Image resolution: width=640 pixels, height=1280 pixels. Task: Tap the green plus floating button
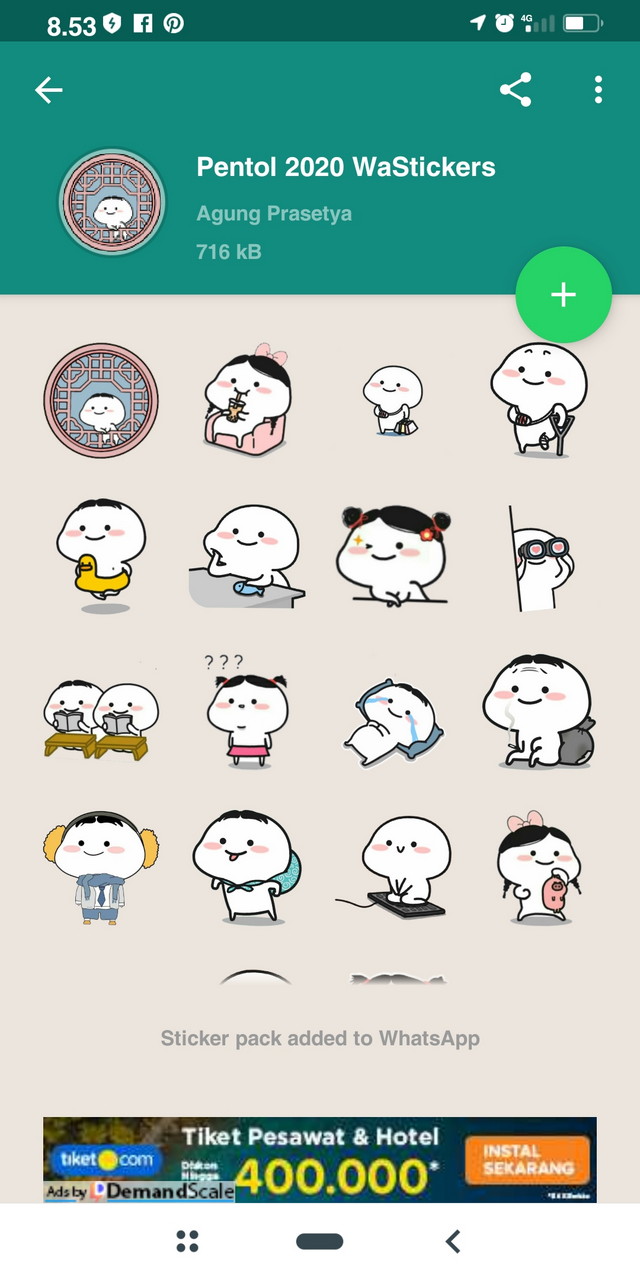point(563,294)
